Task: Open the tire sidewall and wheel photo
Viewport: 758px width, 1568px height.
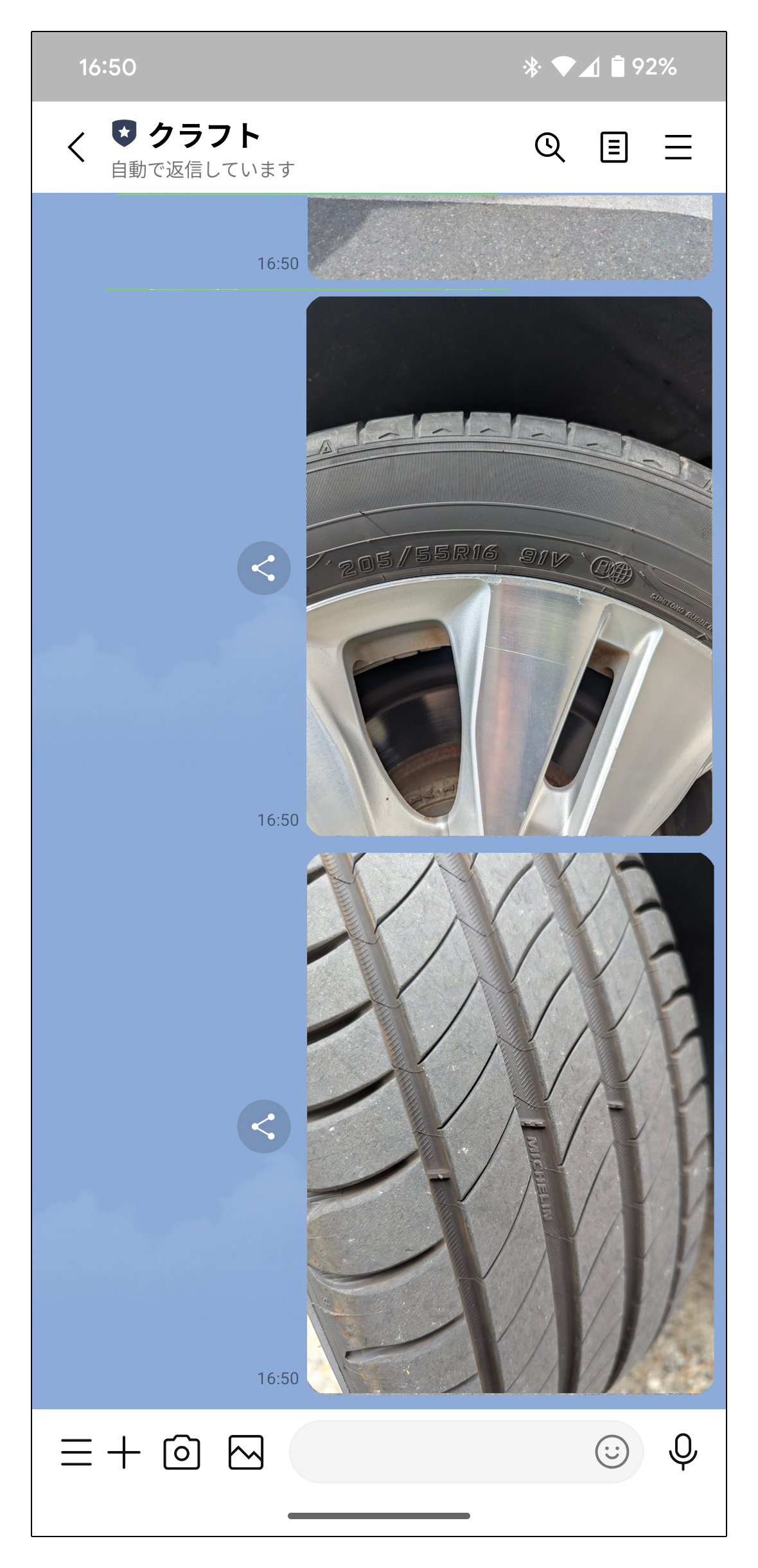Action: coord(509,566)
